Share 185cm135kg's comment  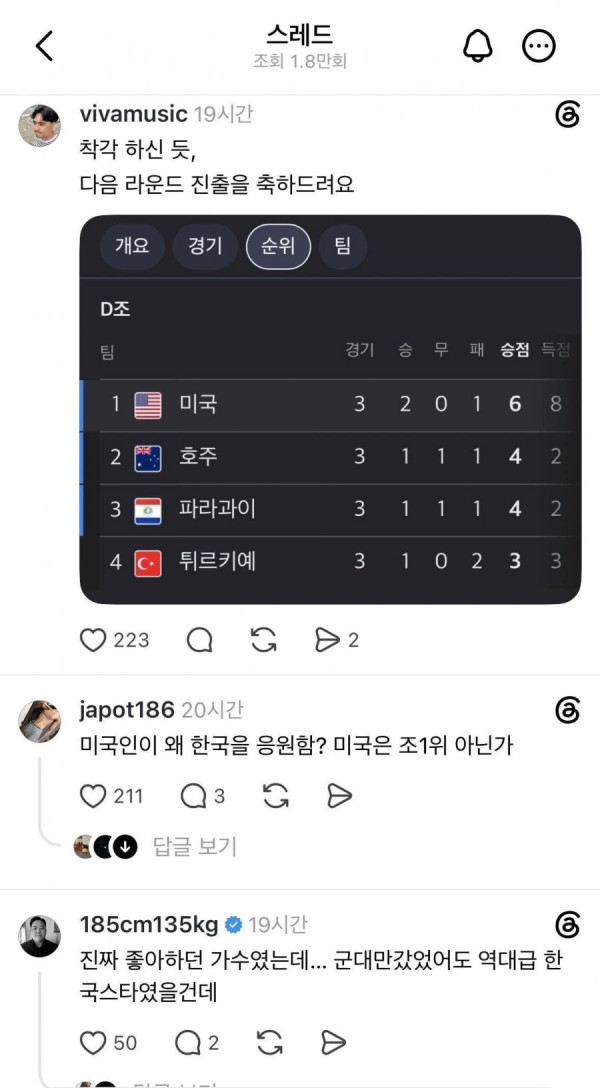pos(333,1042)
